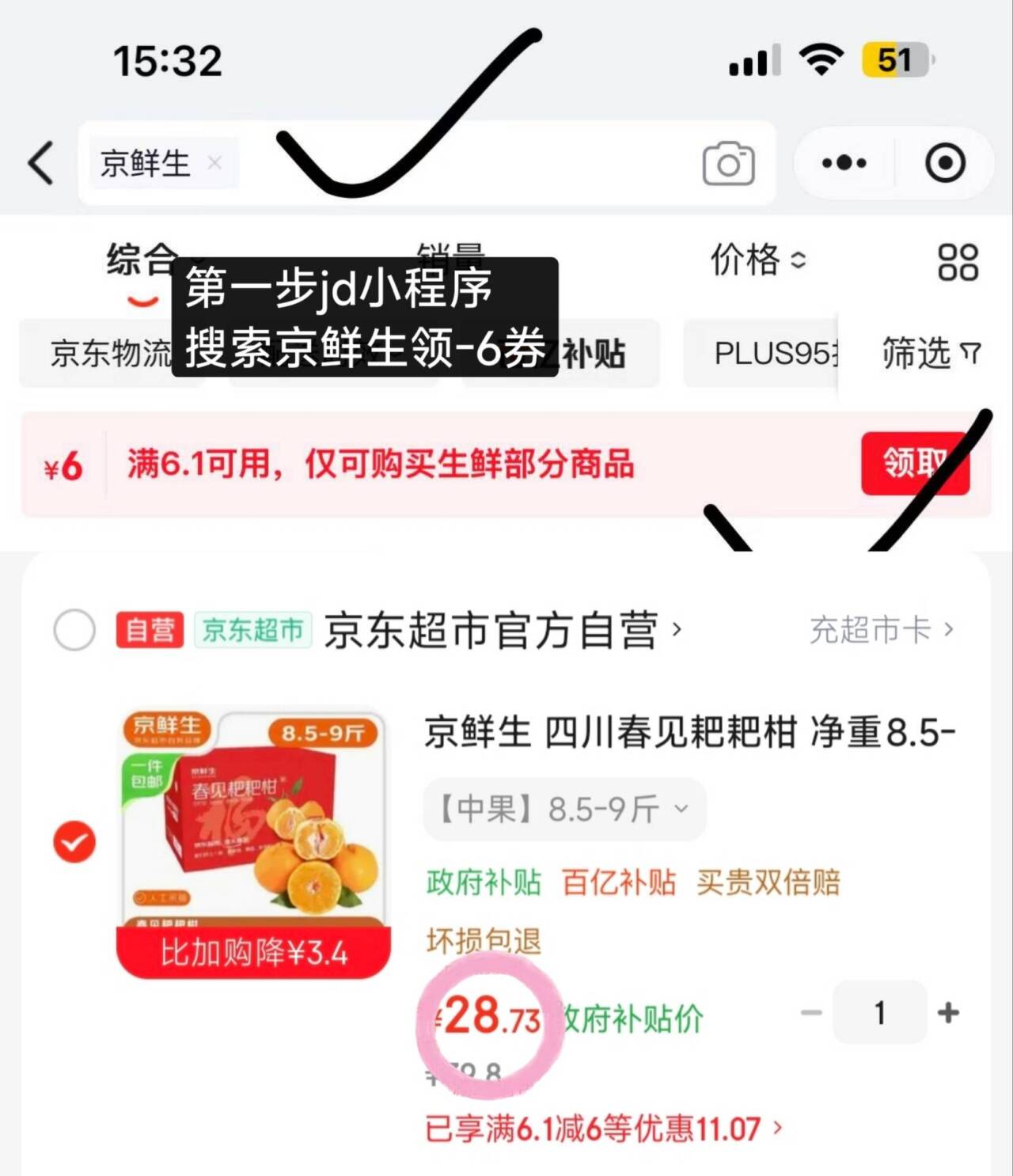
Task: Open camera image search
Action: 728,164
